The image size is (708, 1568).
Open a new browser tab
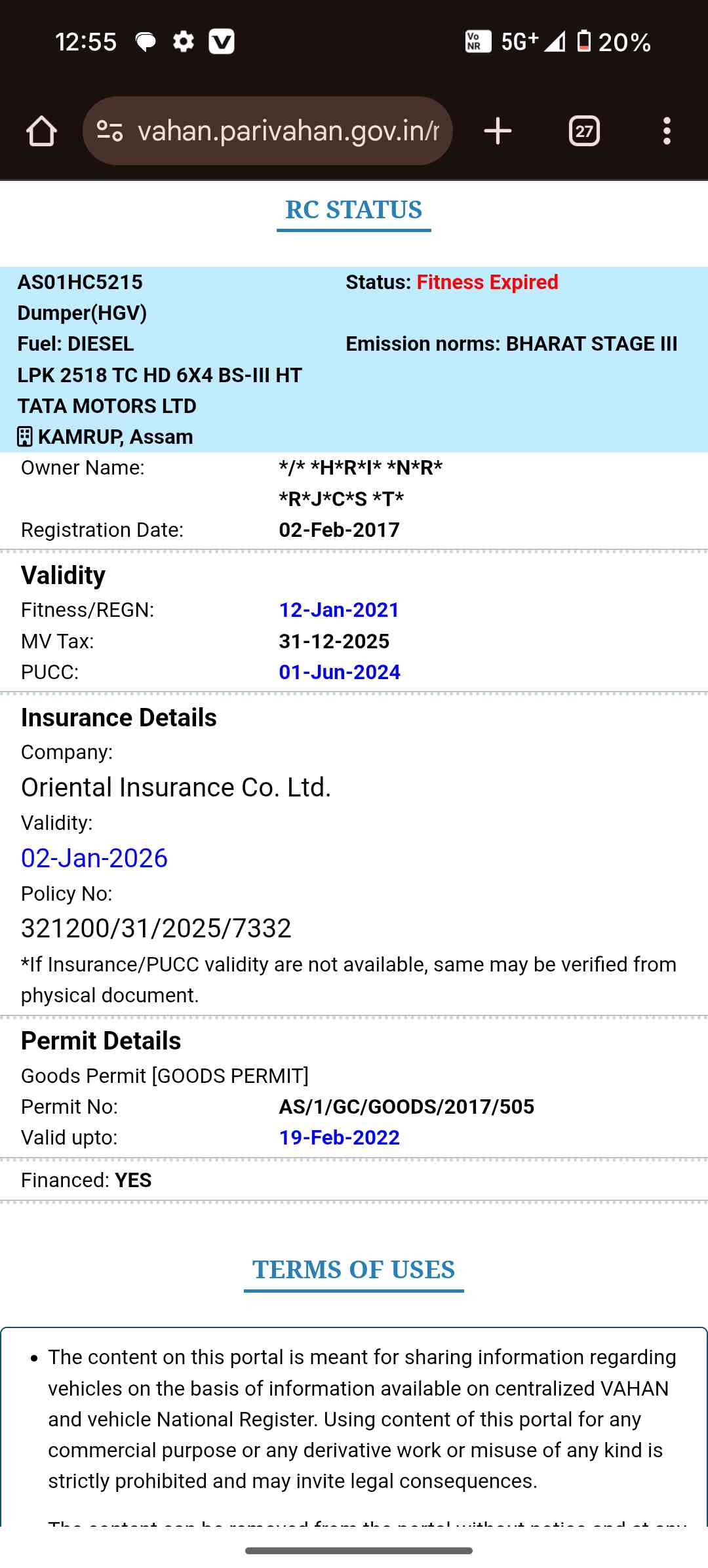coord(498,131)
